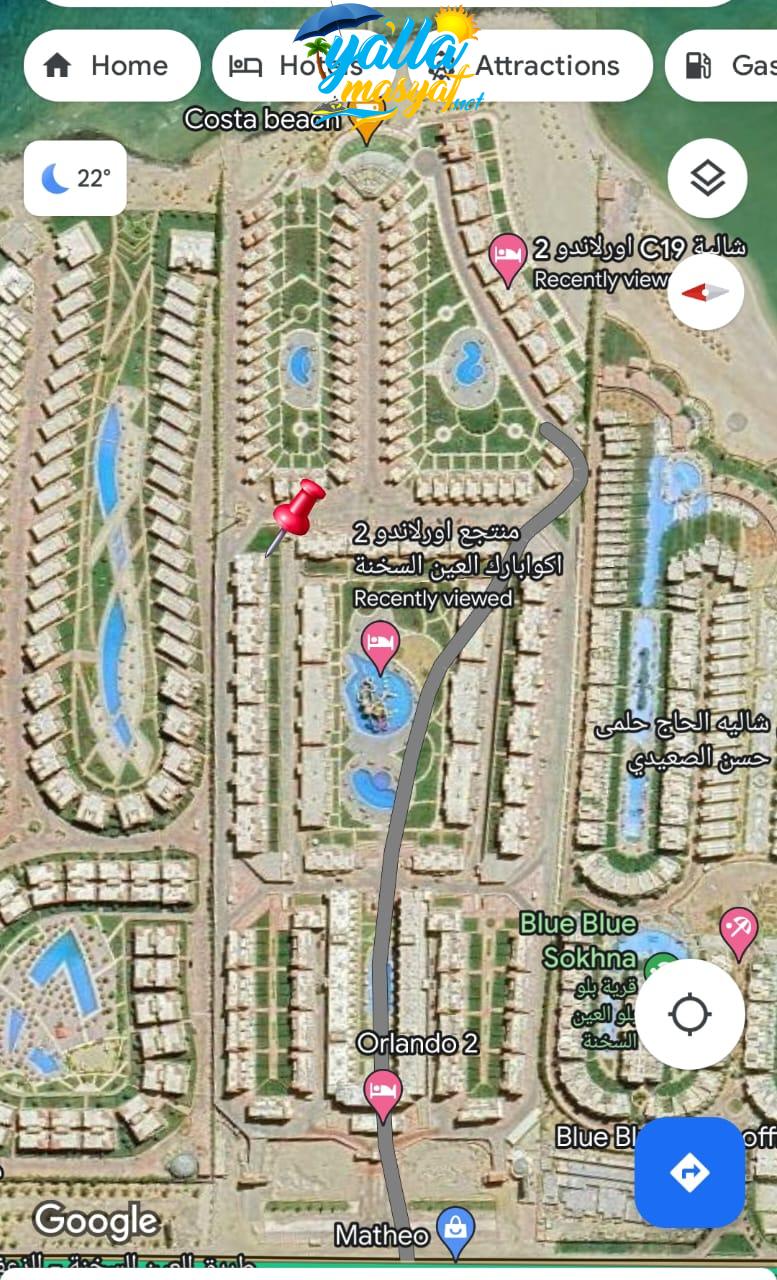Open the map layers button
This screenshot has width=777, height=1280.
pos(707,179)
